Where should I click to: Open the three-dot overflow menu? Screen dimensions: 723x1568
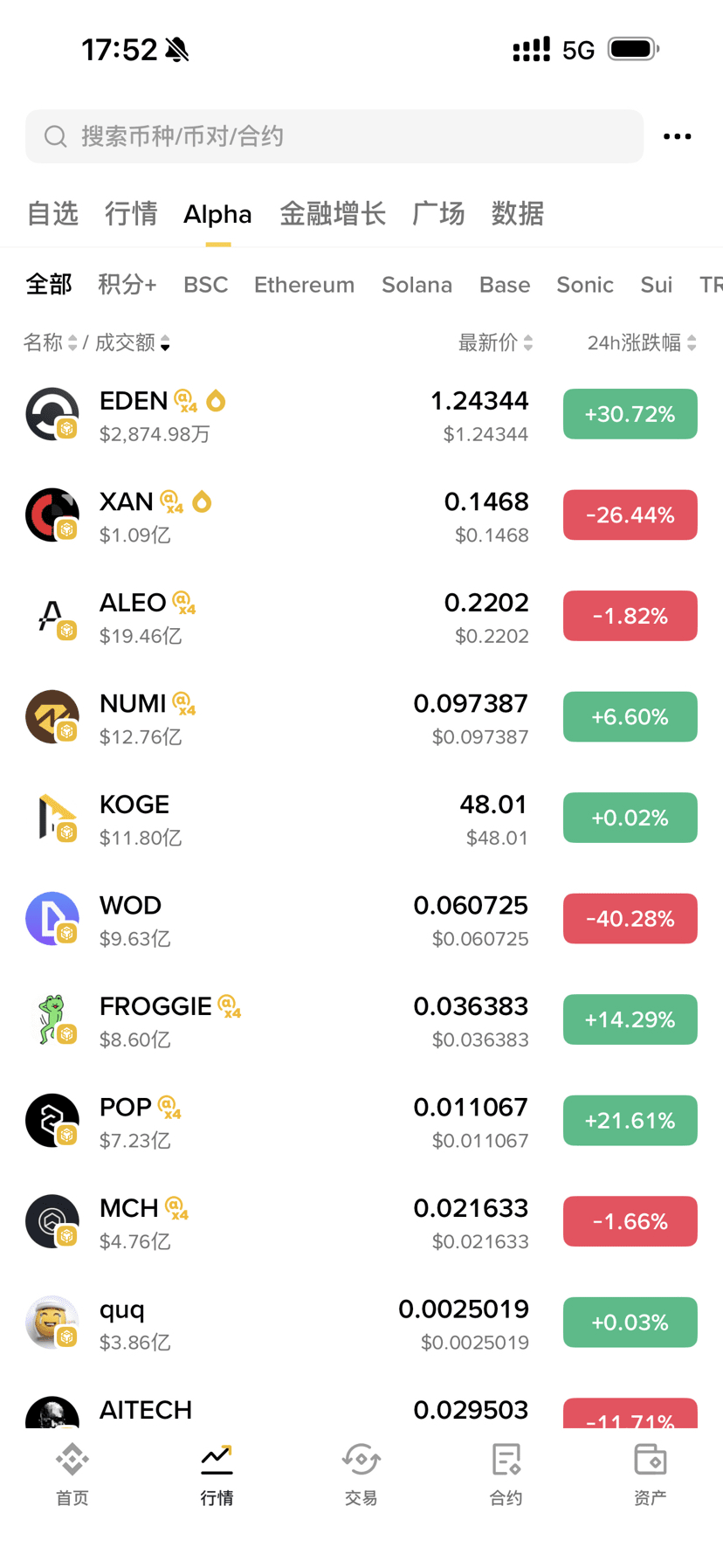(x=677, y=136)
